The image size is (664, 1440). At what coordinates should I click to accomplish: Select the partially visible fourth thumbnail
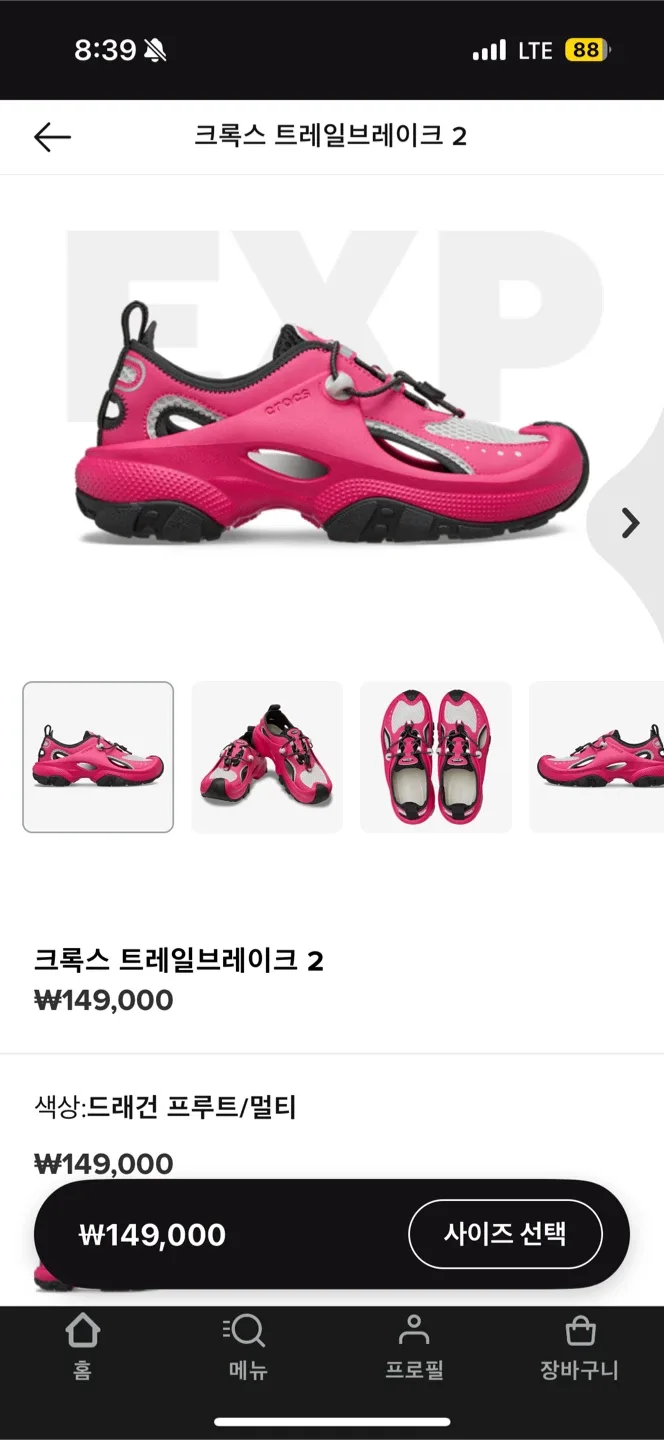[x=598, y=757]
